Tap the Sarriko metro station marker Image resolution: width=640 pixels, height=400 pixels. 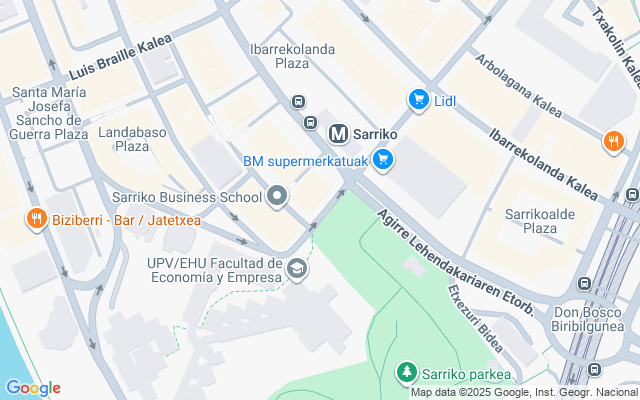339,133
